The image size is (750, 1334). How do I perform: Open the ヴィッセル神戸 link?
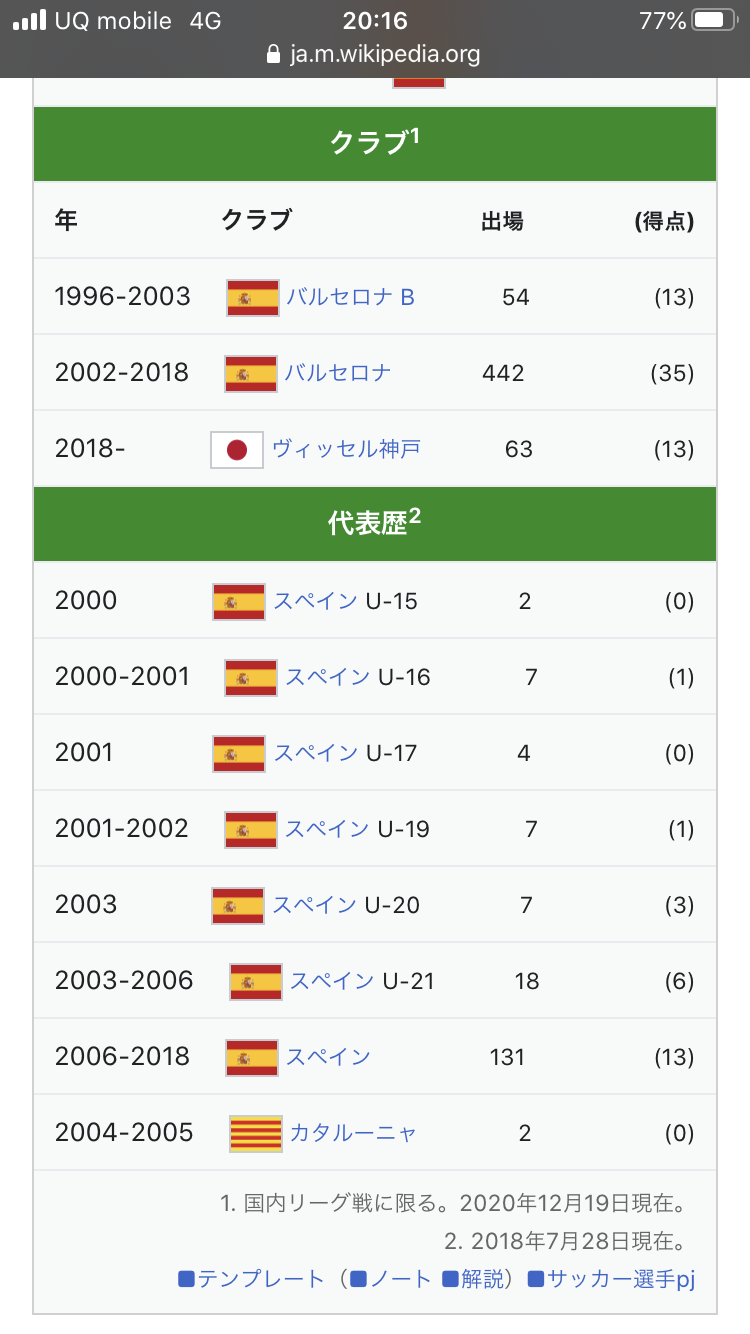(346, 448)
